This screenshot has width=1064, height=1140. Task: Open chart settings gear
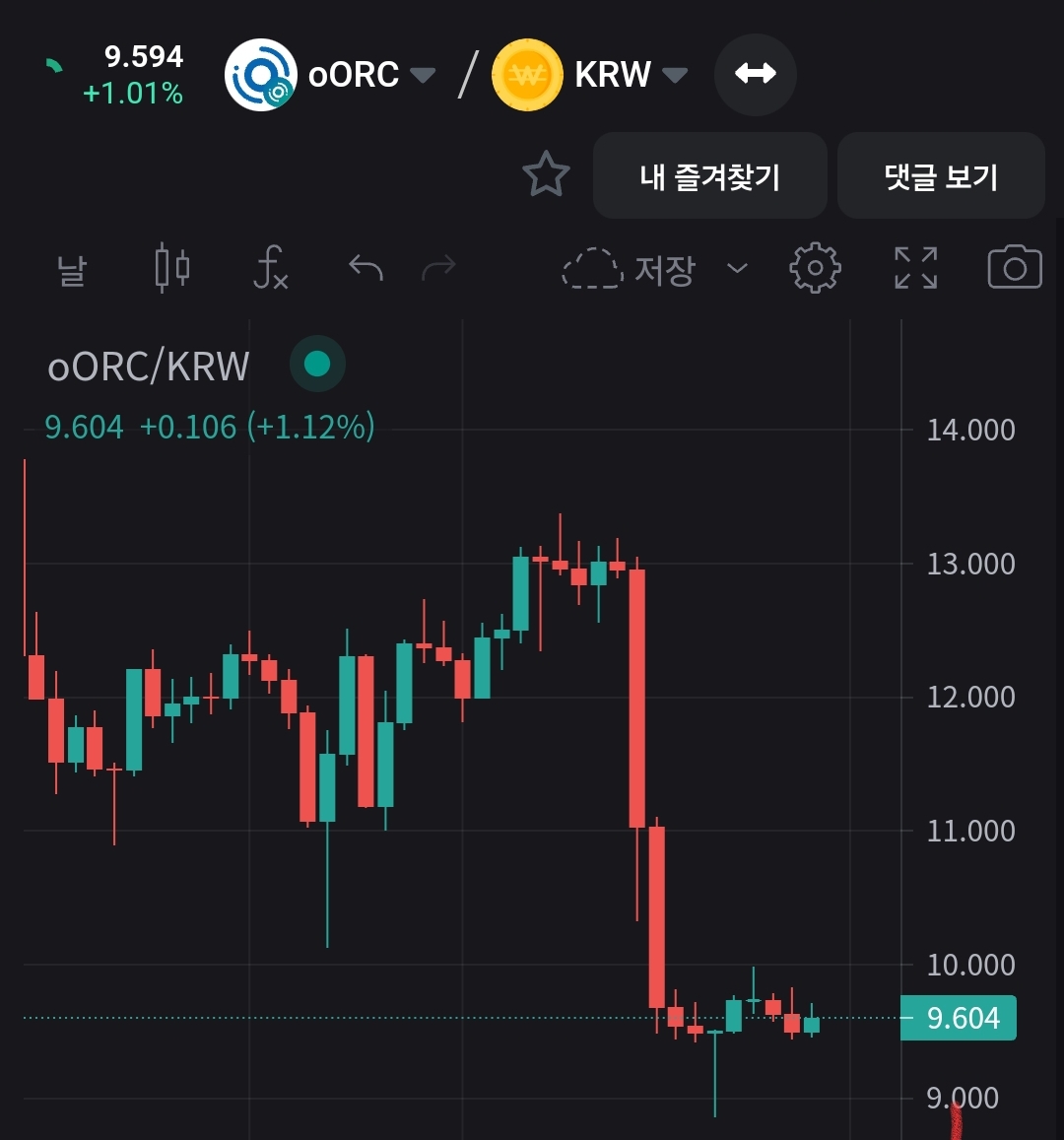pyautogui.click(x=815, y=268)
